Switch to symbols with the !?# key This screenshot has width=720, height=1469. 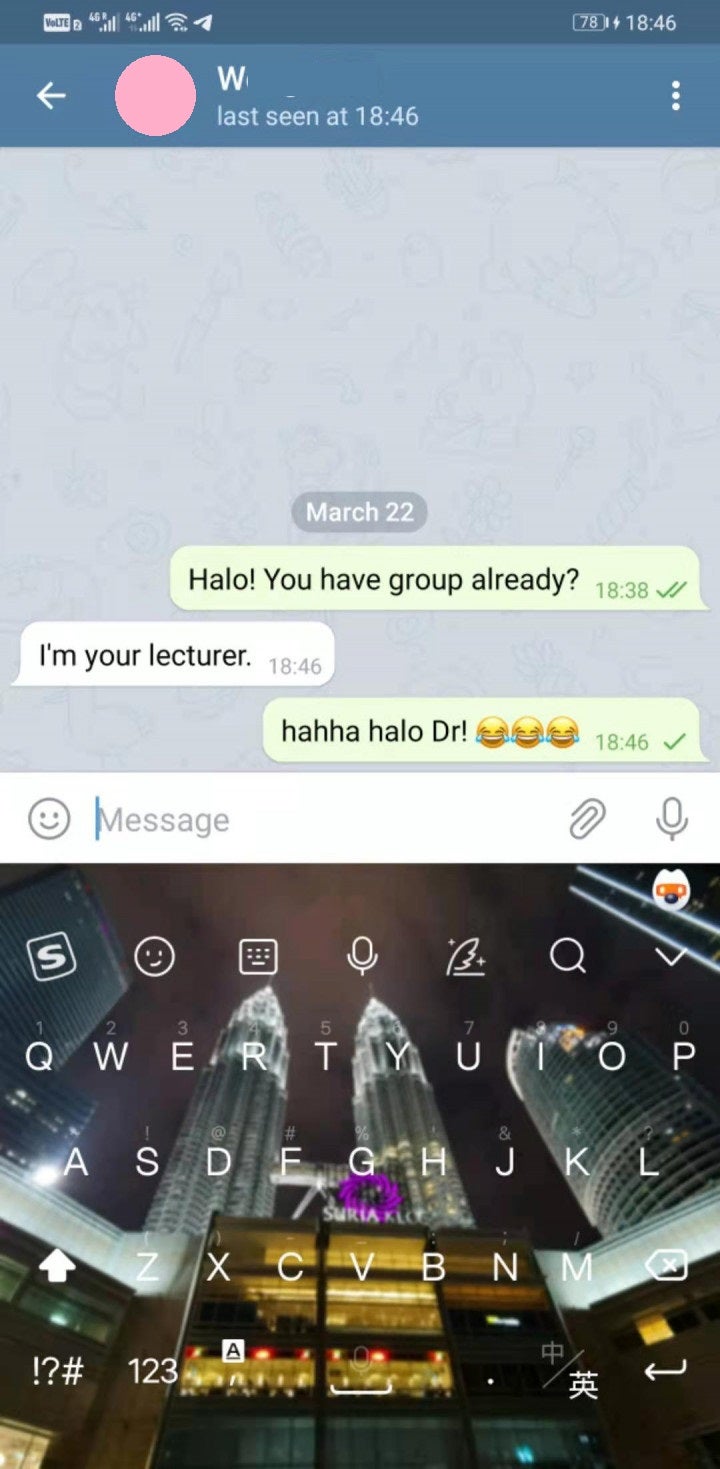pos(56,1371)
